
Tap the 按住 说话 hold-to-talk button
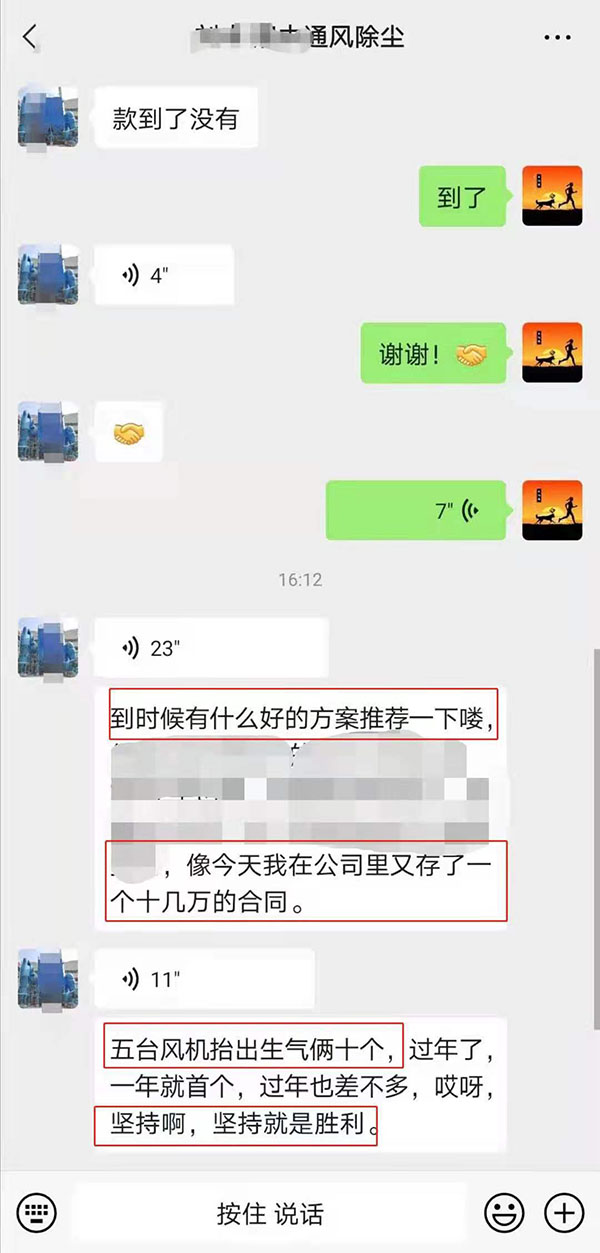(x=271, y=1213)
